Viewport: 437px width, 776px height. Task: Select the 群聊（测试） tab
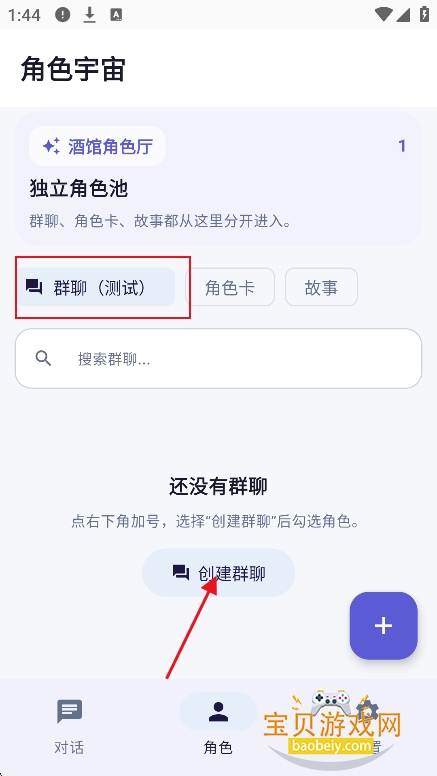click(x=96, y=287)
